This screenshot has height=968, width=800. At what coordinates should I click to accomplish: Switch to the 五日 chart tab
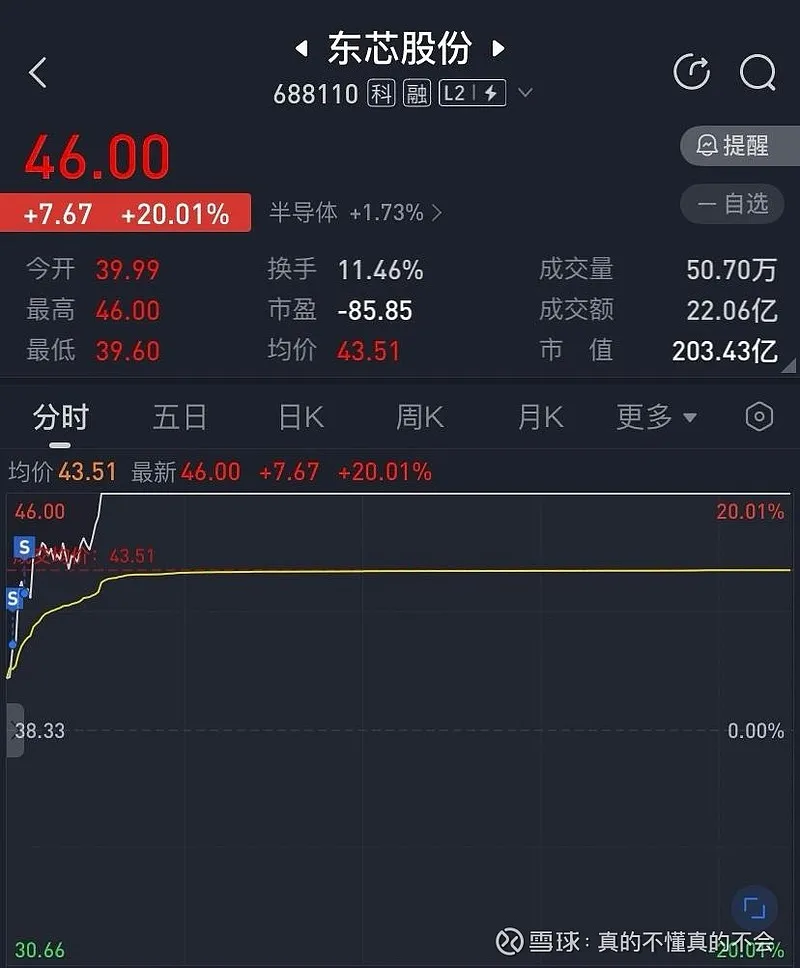click(180, 417)
